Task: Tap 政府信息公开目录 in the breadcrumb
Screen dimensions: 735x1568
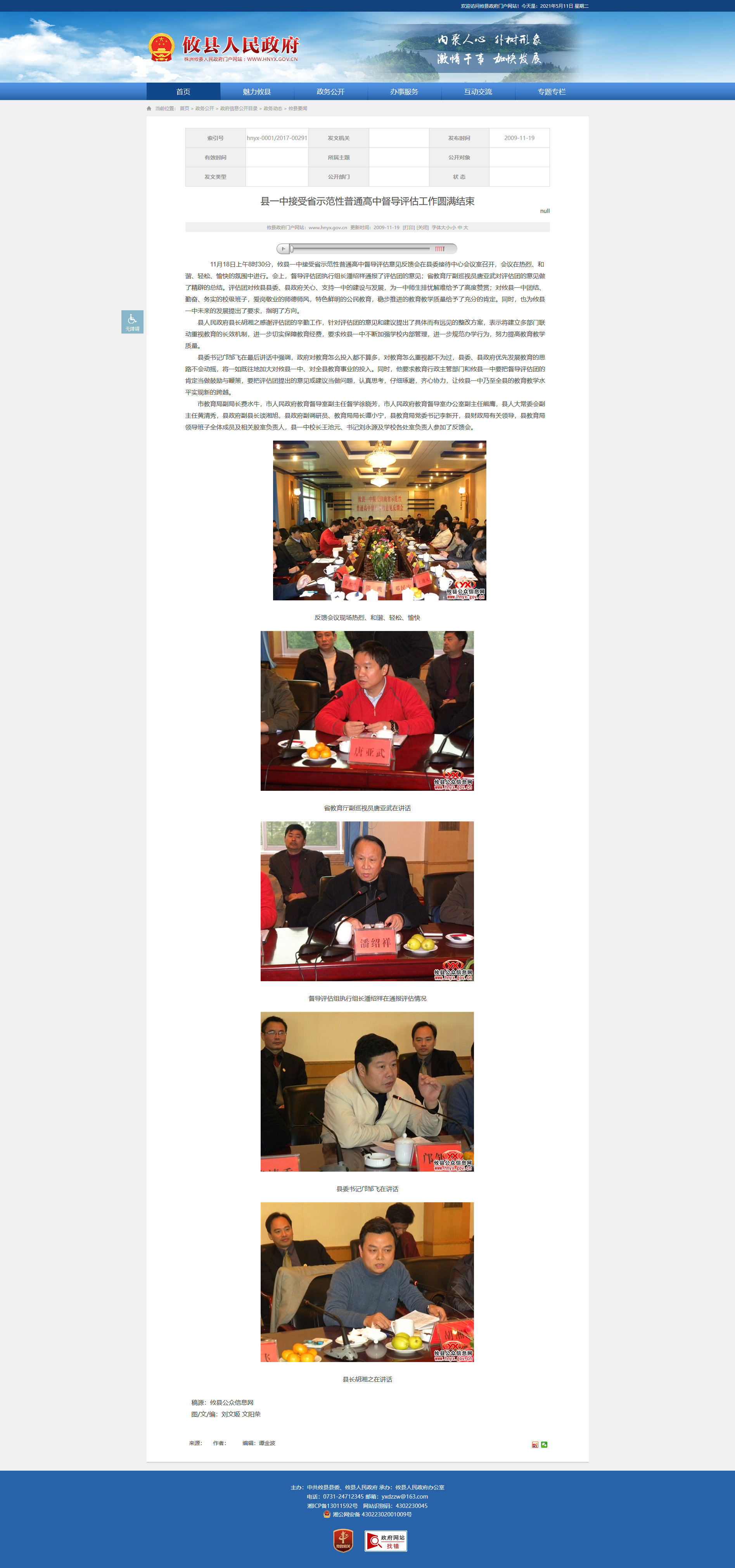Action: click(239, 109)
